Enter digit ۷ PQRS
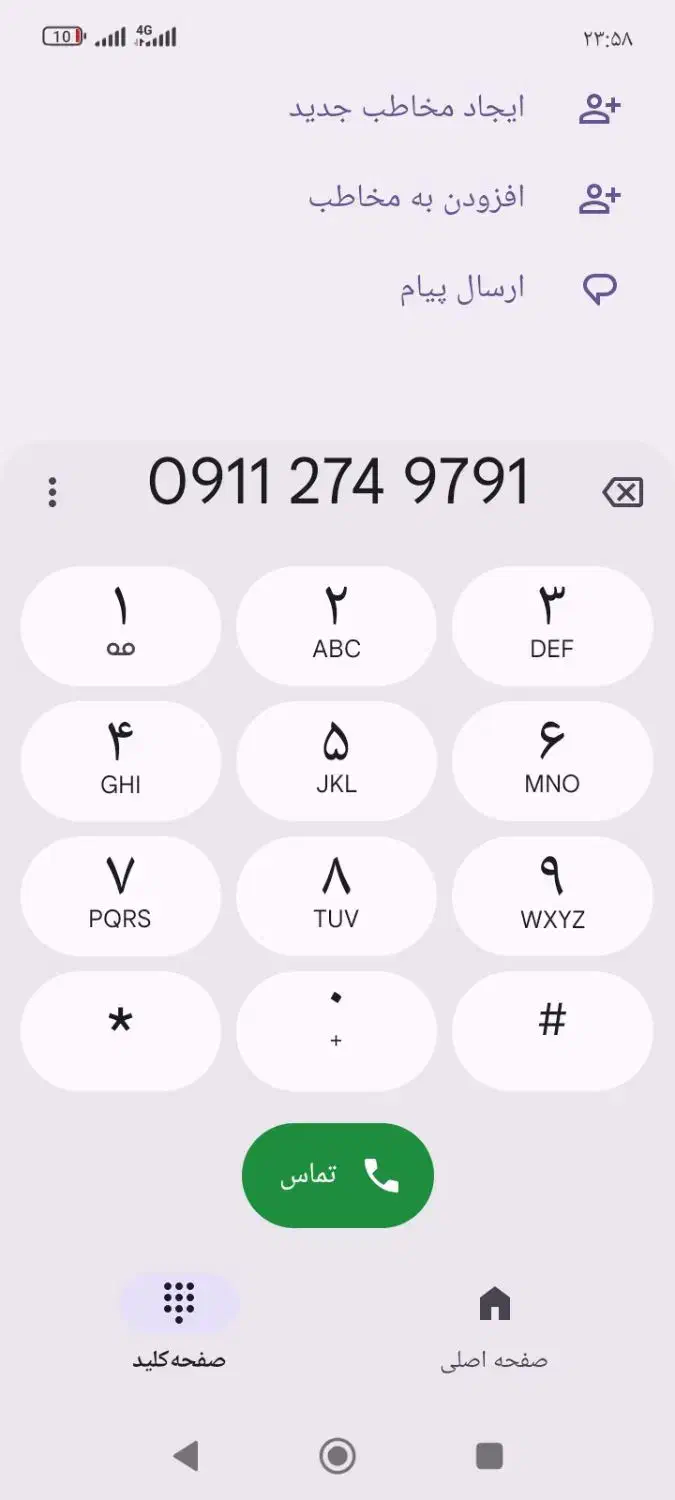This screenshot has height=1500, width=675. point(121,896)
